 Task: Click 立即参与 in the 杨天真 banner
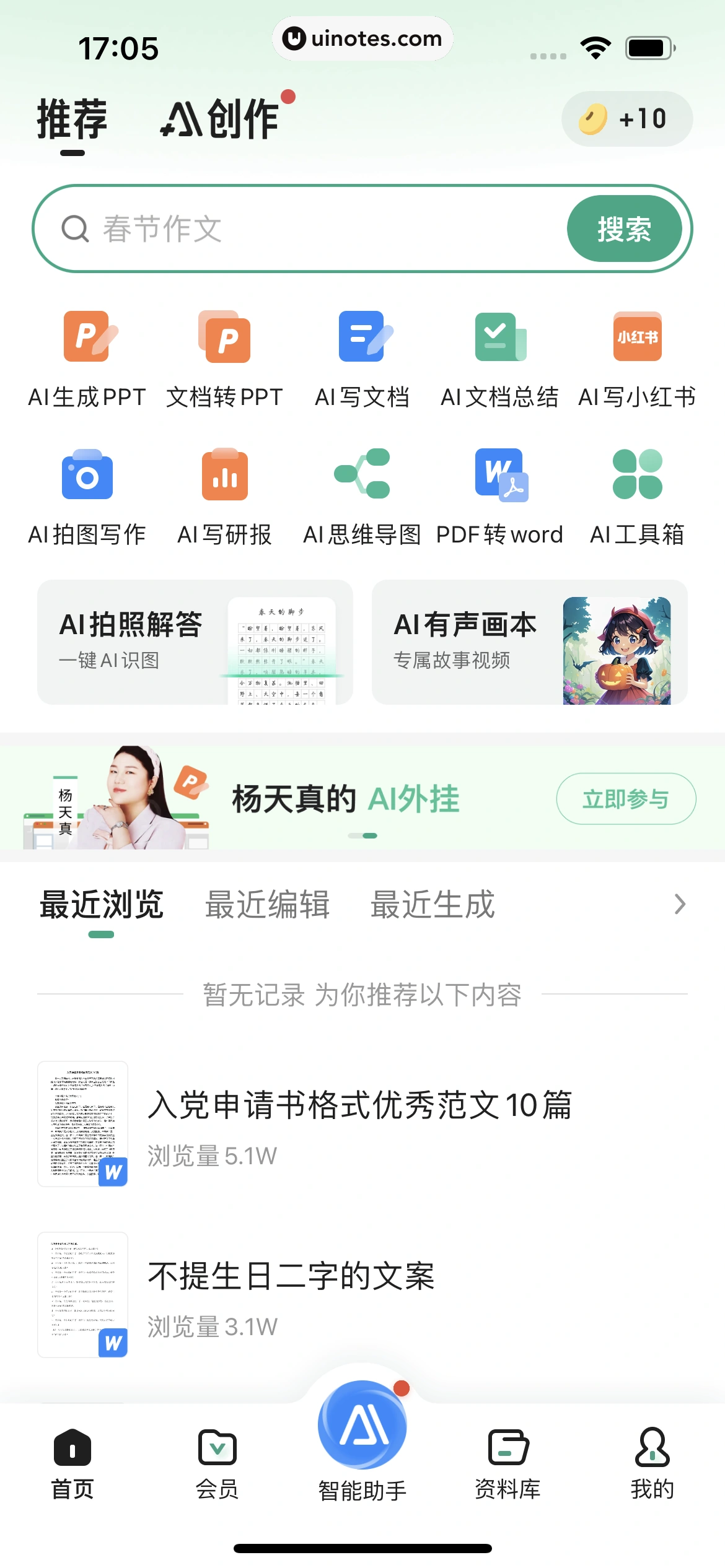click(x=625, y=799)
